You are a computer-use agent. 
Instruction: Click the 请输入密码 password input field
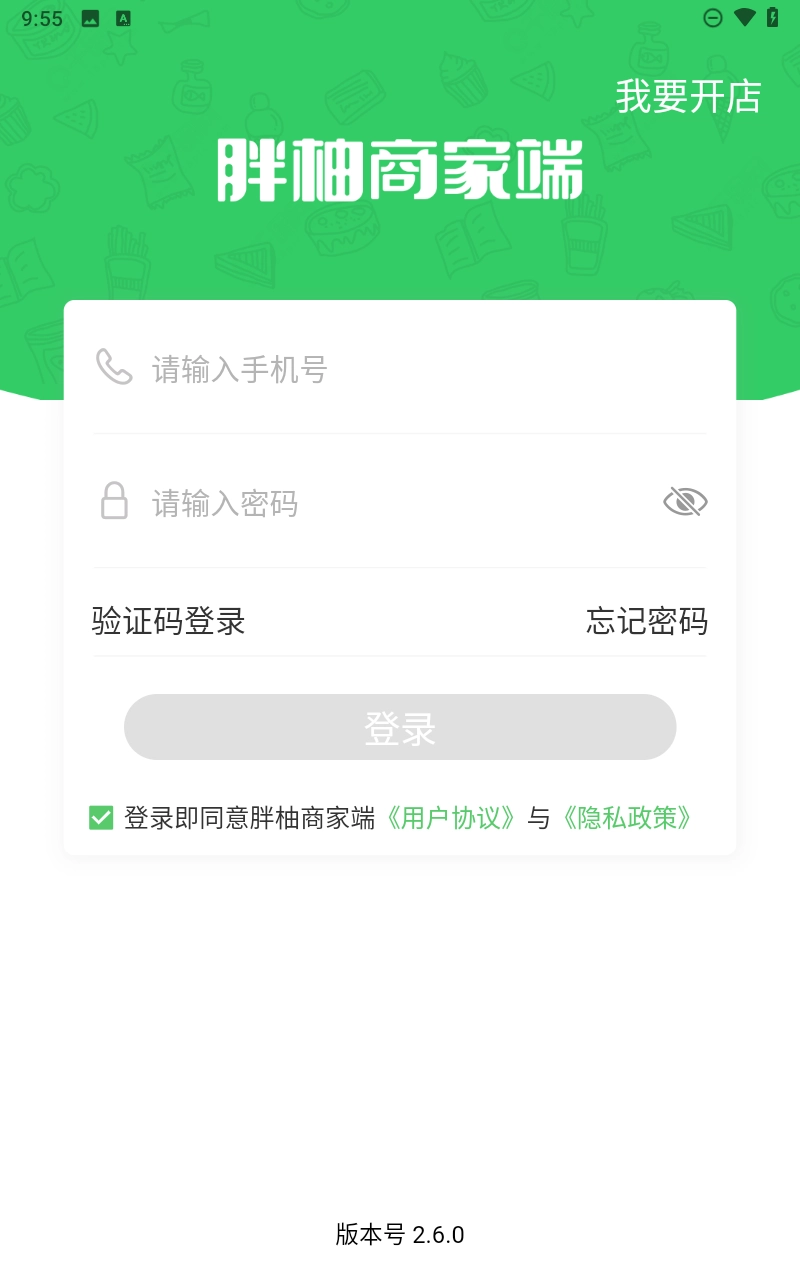point(300,501)
